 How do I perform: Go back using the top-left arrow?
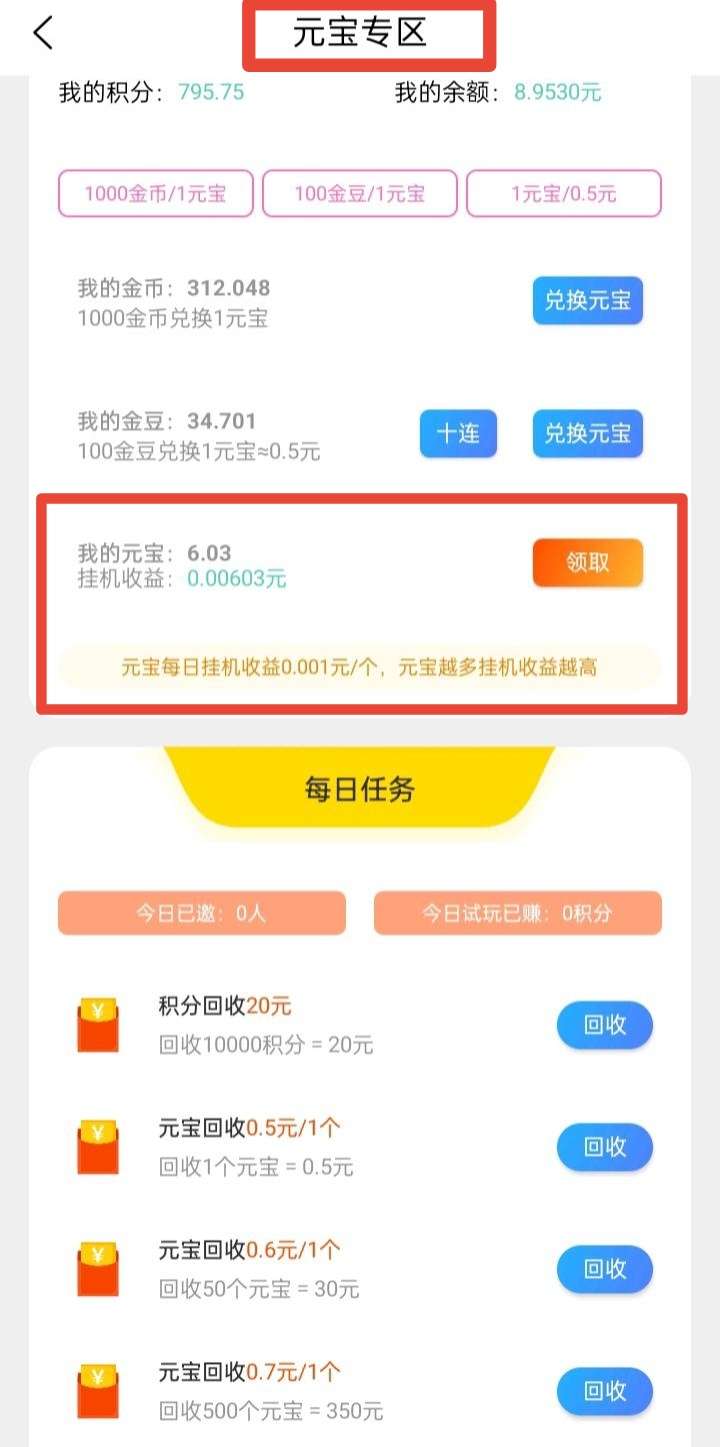pos(42,33)
